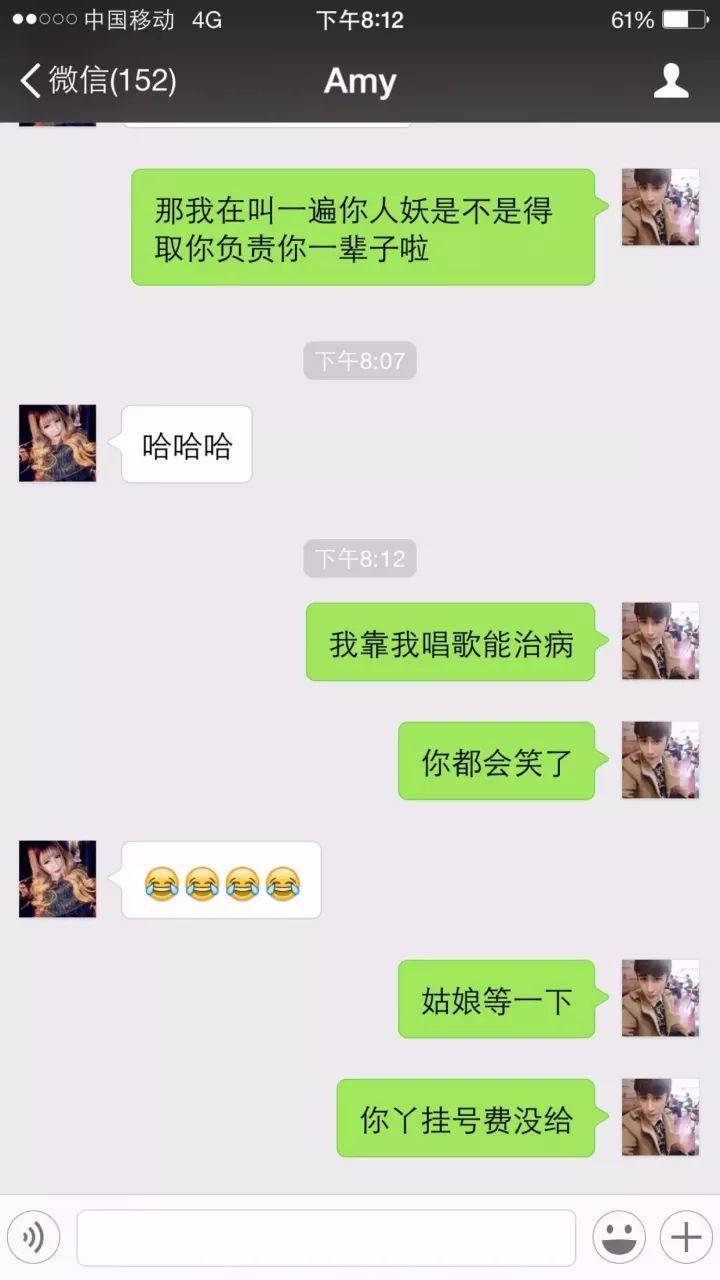Image resolution: width=720 pixels, height=1280 pixels.
Task: Tap the bubble reading 姑娘等一下
Action: (x=496, y=998)
